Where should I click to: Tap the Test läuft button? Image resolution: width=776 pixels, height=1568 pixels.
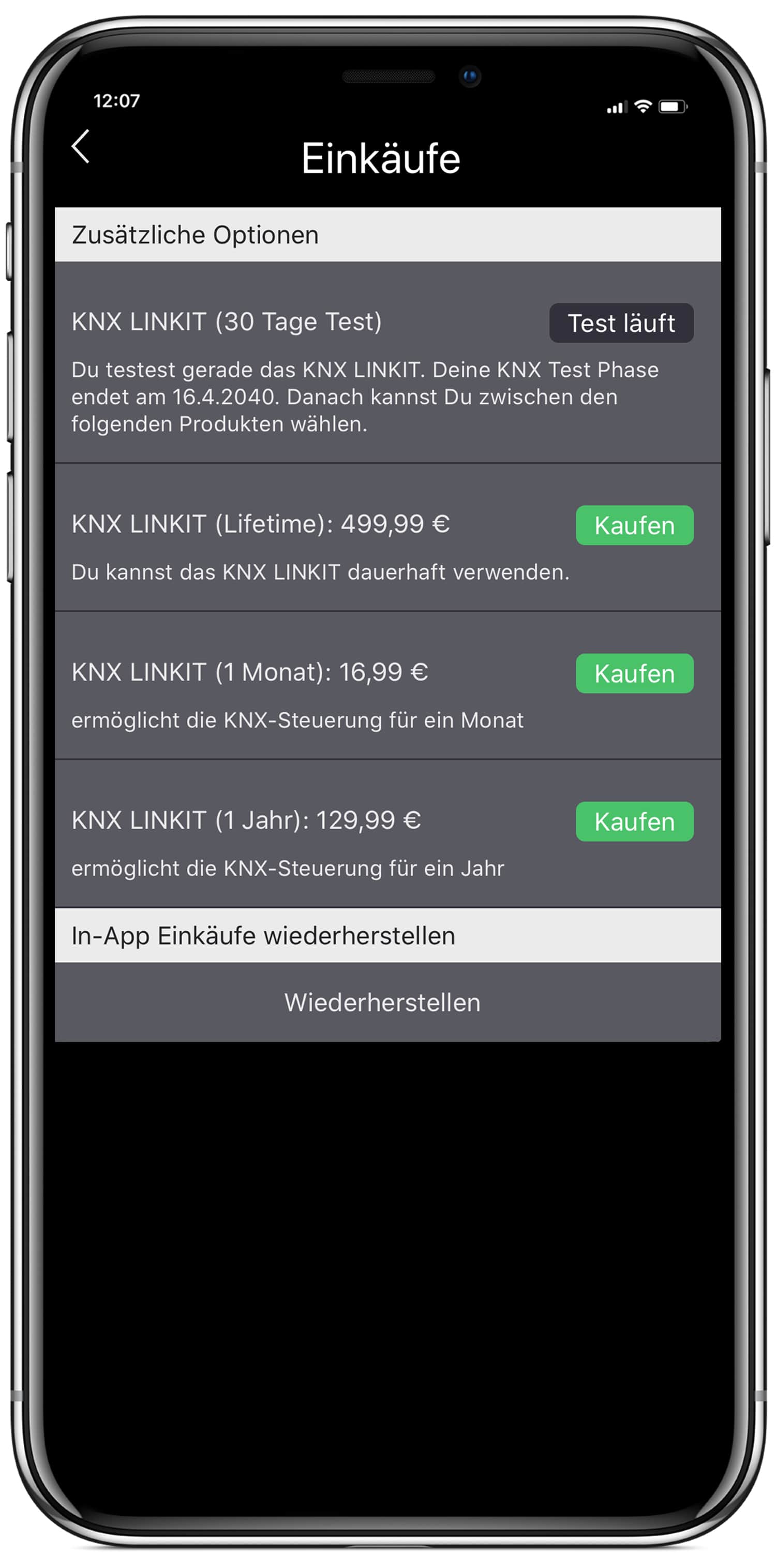(621, 323)
